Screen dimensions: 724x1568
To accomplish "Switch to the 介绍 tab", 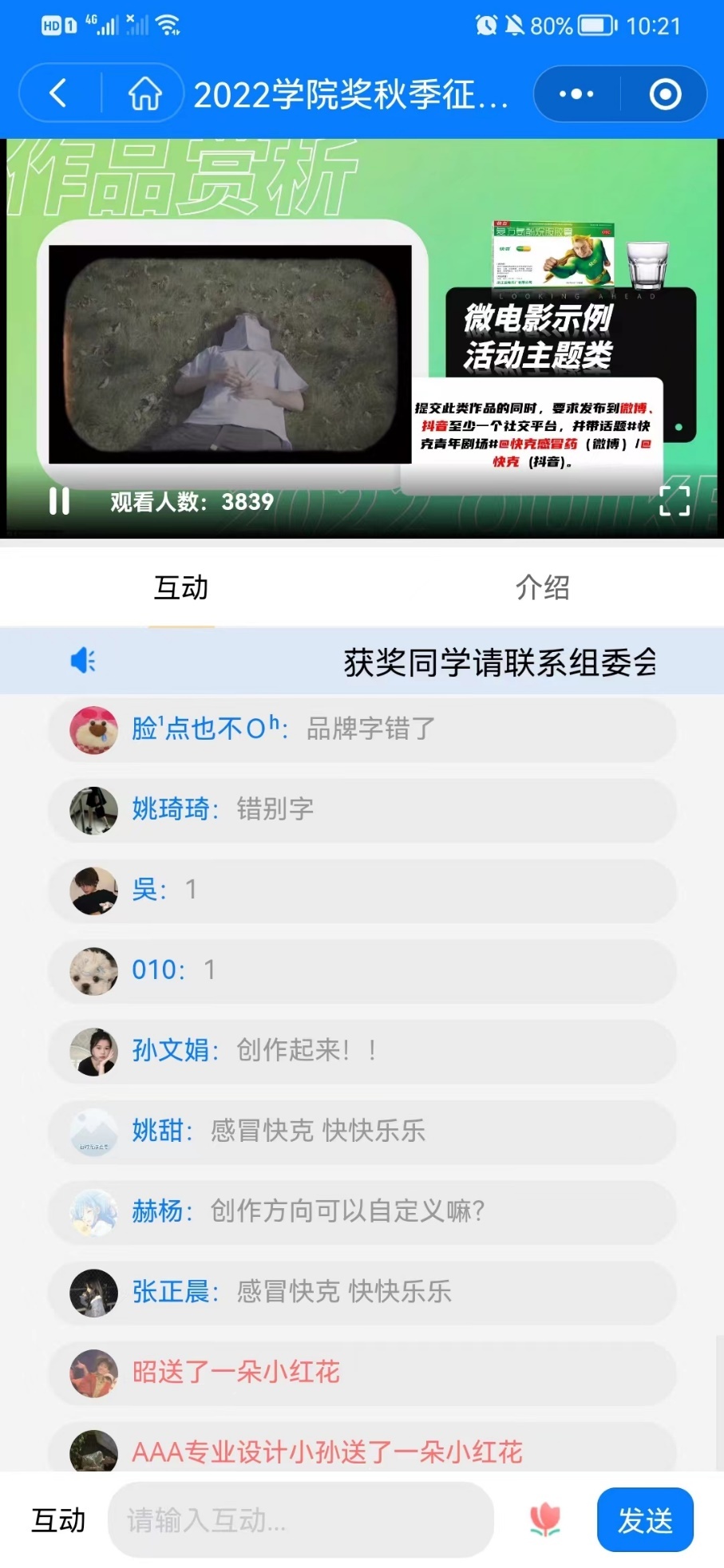I will pos(542,587).
